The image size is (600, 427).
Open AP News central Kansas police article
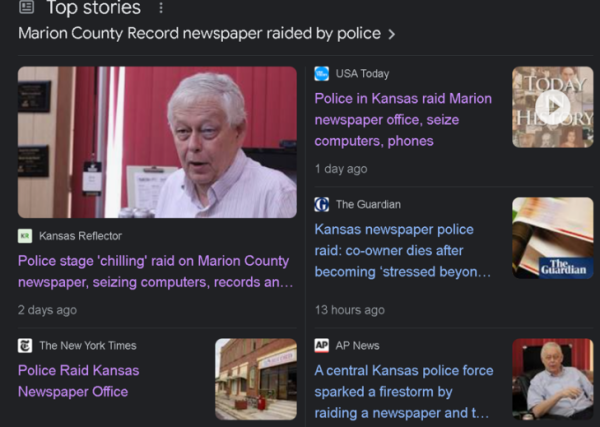pos(403,391)
